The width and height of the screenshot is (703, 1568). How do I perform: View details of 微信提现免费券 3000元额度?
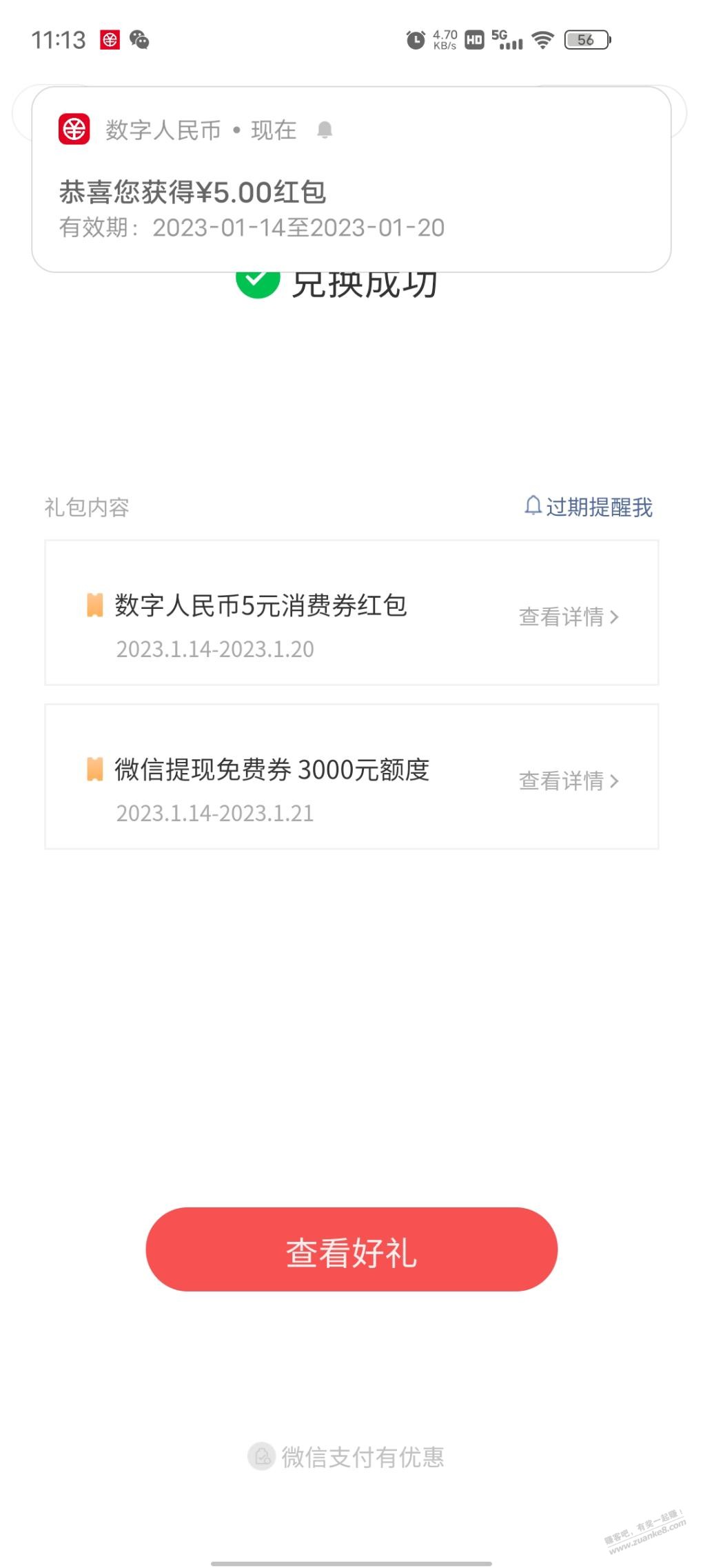pyautogui.click(x=569, y=781)
